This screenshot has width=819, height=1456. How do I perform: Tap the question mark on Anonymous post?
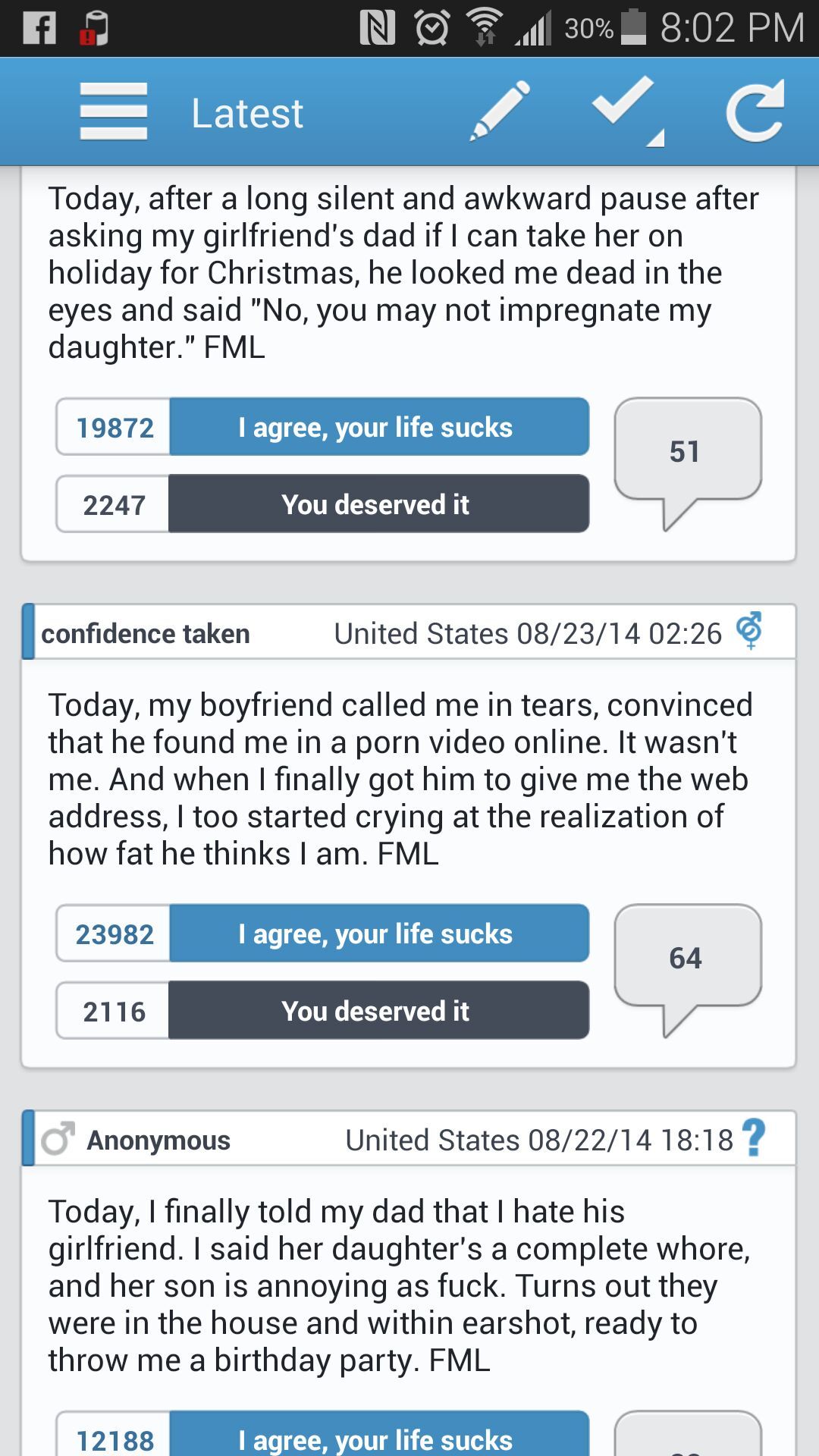pyautogui.click(x=754, y=1138)
